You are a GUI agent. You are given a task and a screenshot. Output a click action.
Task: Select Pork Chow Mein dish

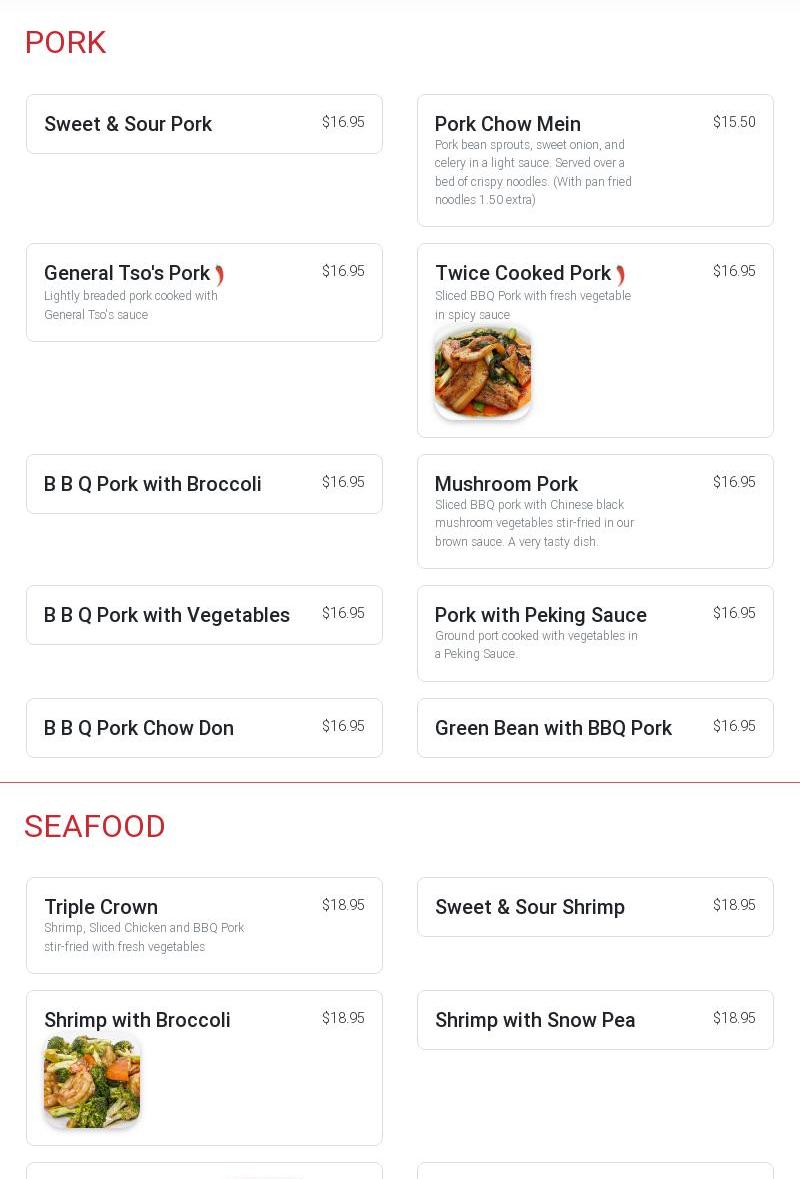point(595,160)
